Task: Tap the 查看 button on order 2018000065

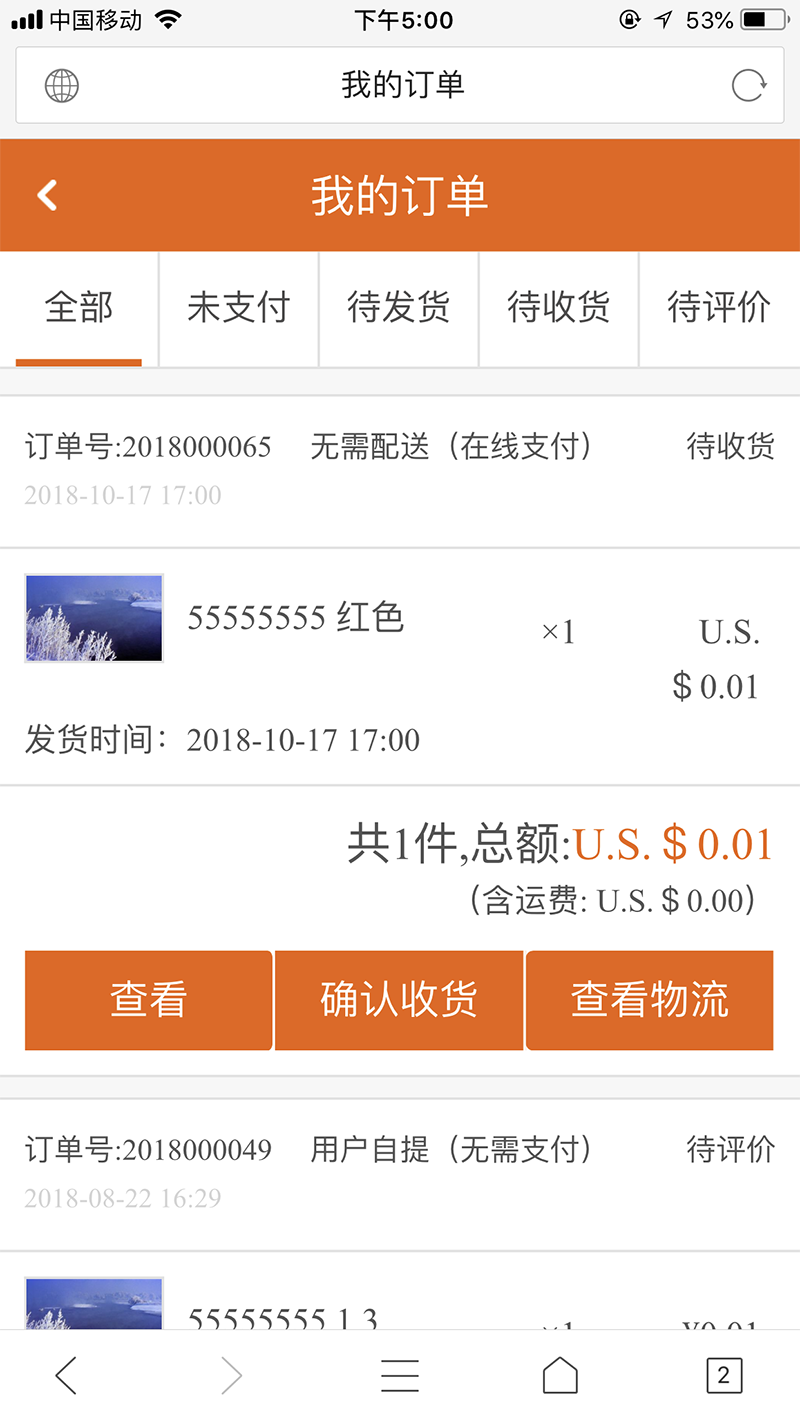Action: tap(148, 1000)
